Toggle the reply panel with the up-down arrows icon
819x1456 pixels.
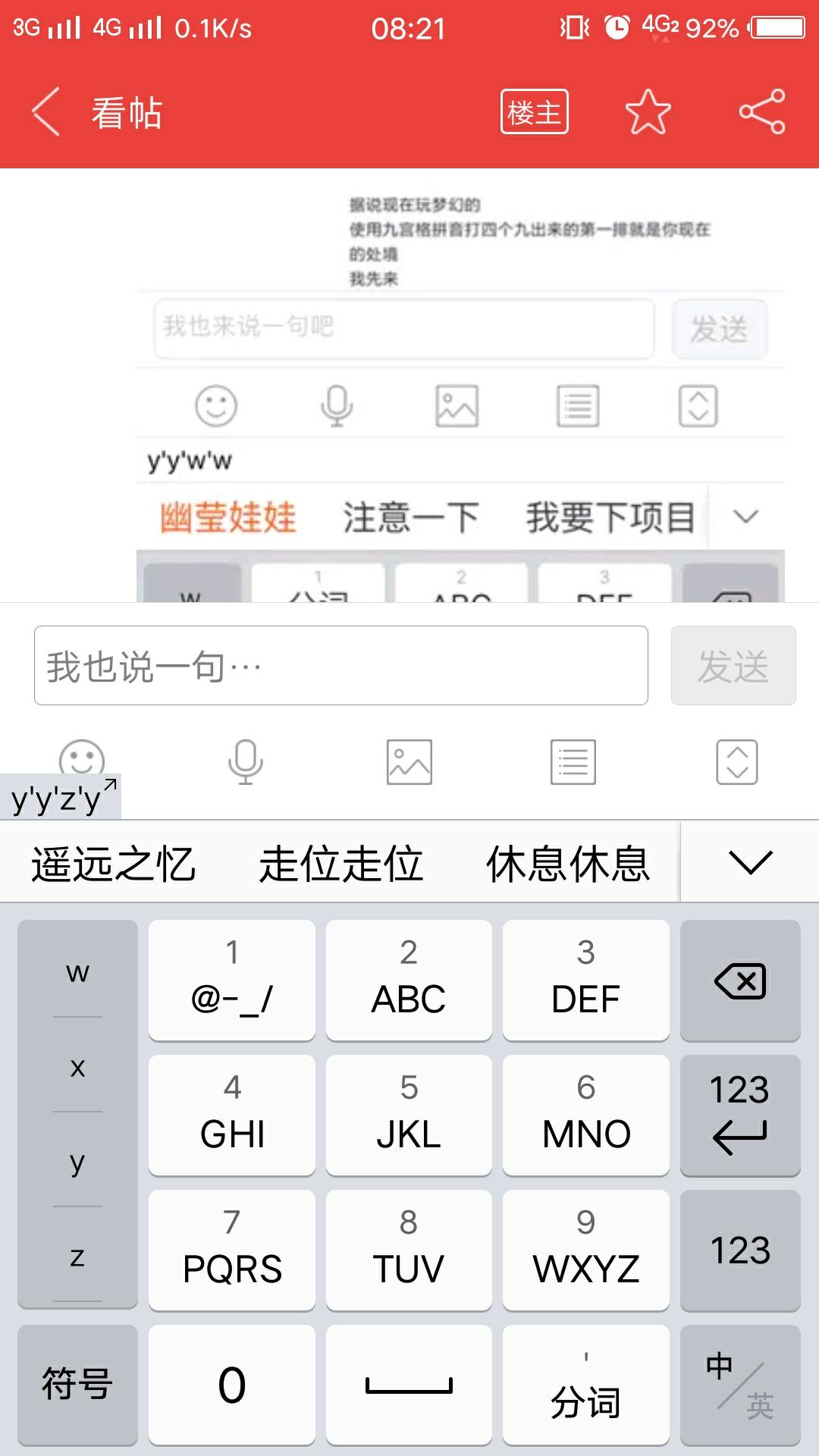point(737,761)
